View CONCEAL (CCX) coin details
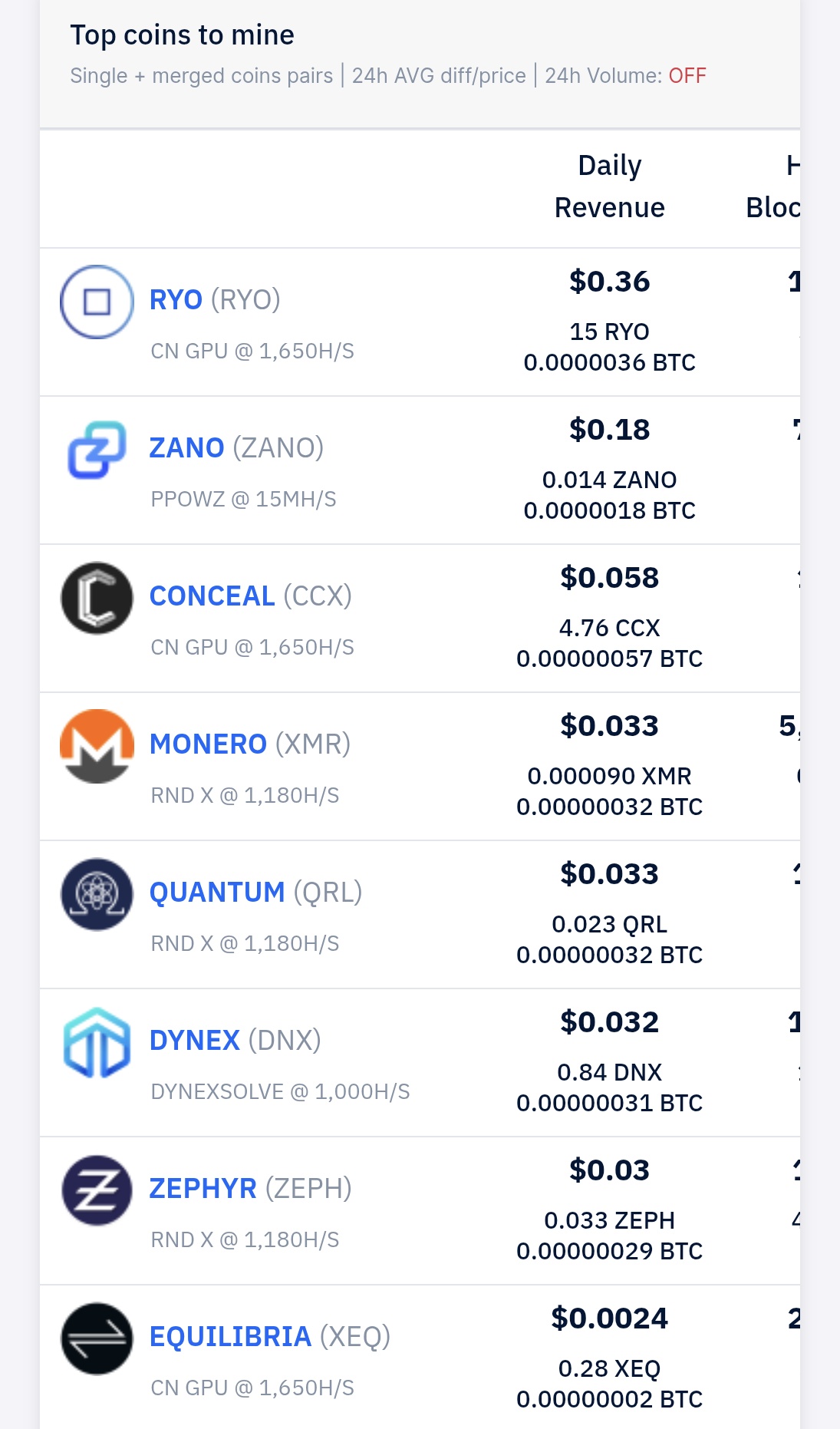The height and width of the screenshot is (1429, 840). pos(212,596)
